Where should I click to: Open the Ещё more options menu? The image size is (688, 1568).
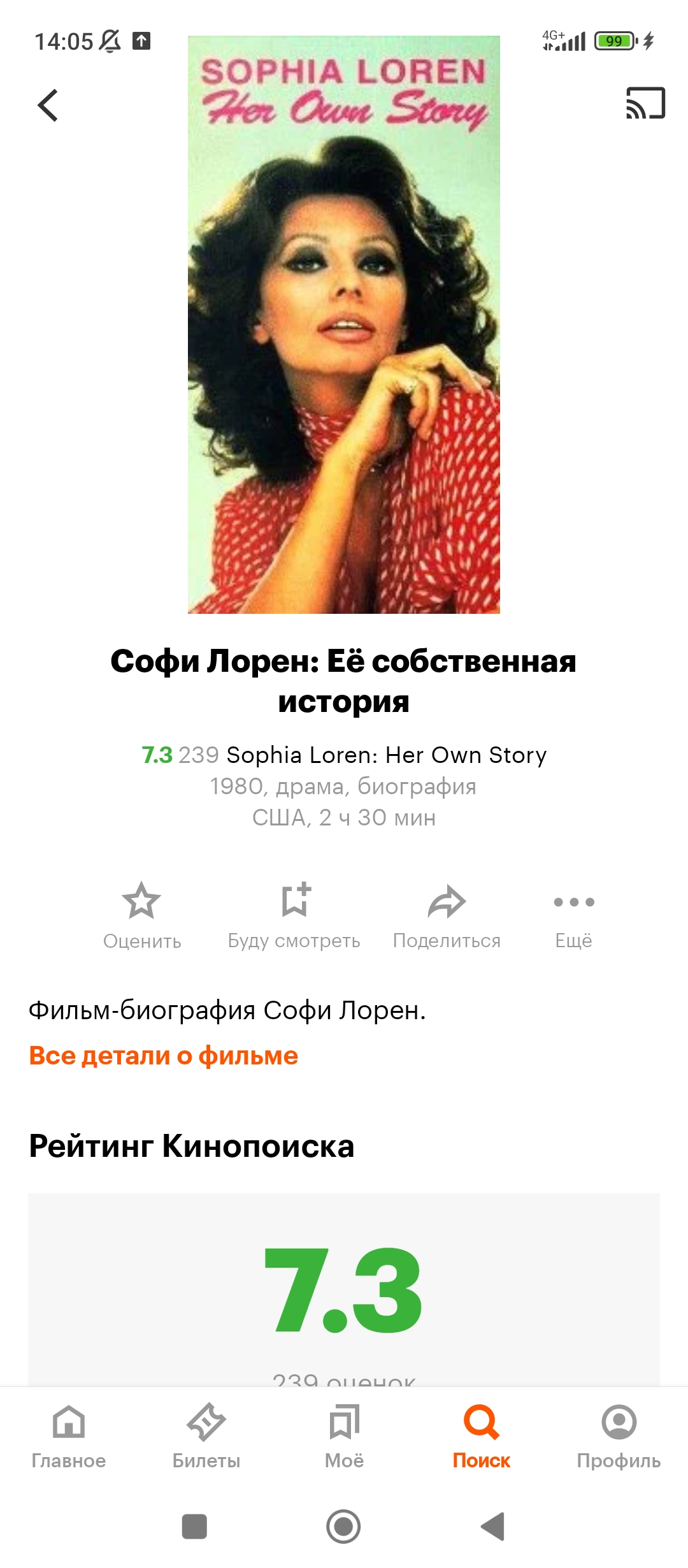pyautogui.click(x=574, y=916)
